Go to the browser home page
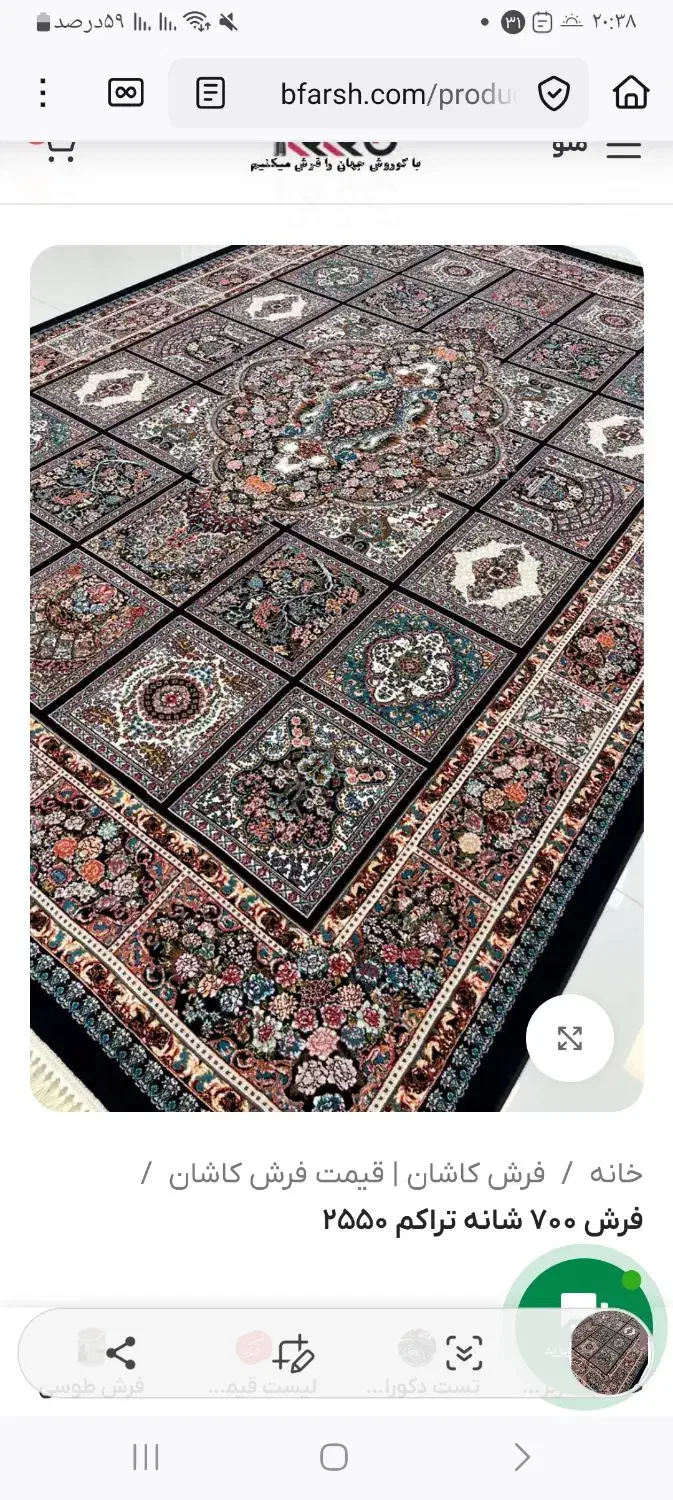673x1500 pixels. (x=631, y=93)
